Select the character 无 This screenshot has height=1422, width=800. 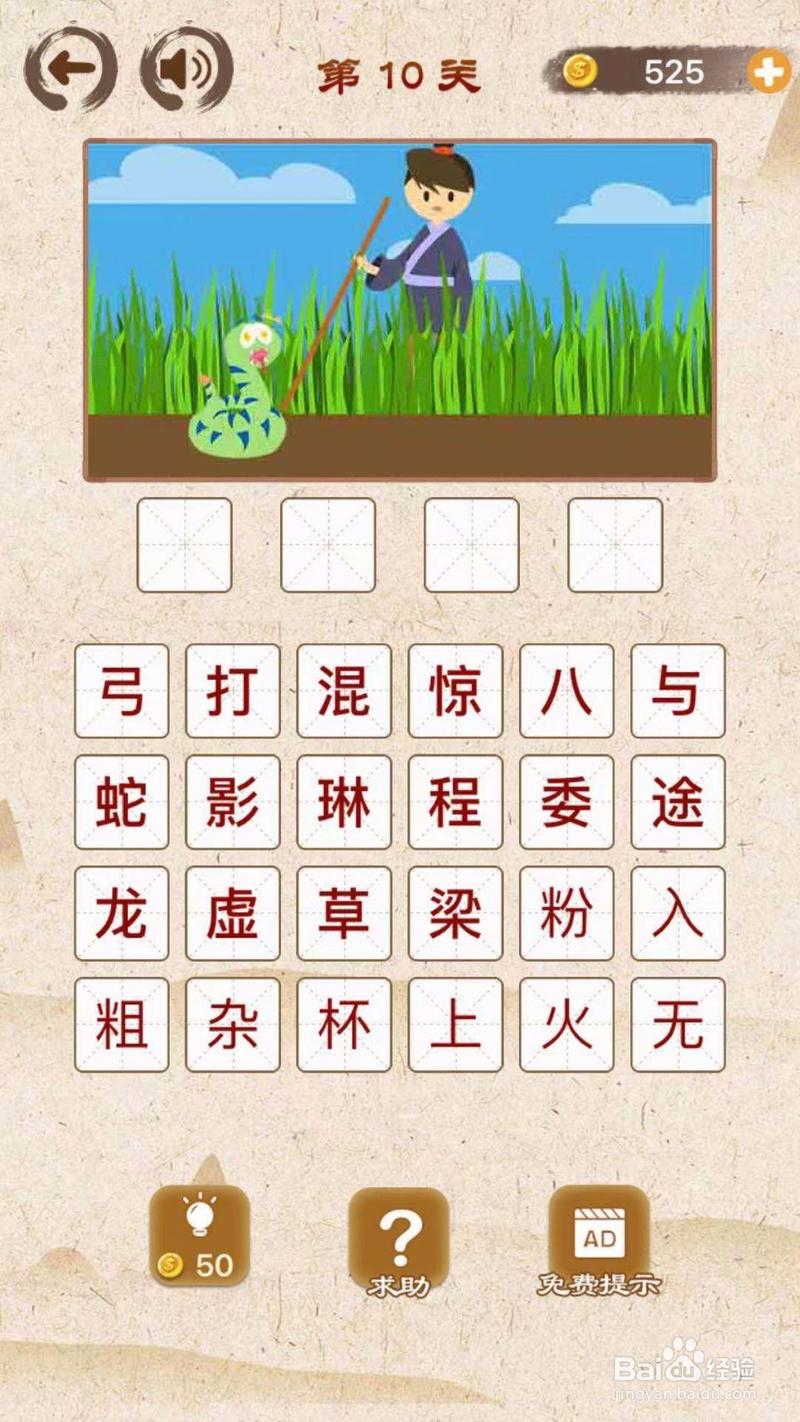pyautogui.click(x=678, y=1025)
